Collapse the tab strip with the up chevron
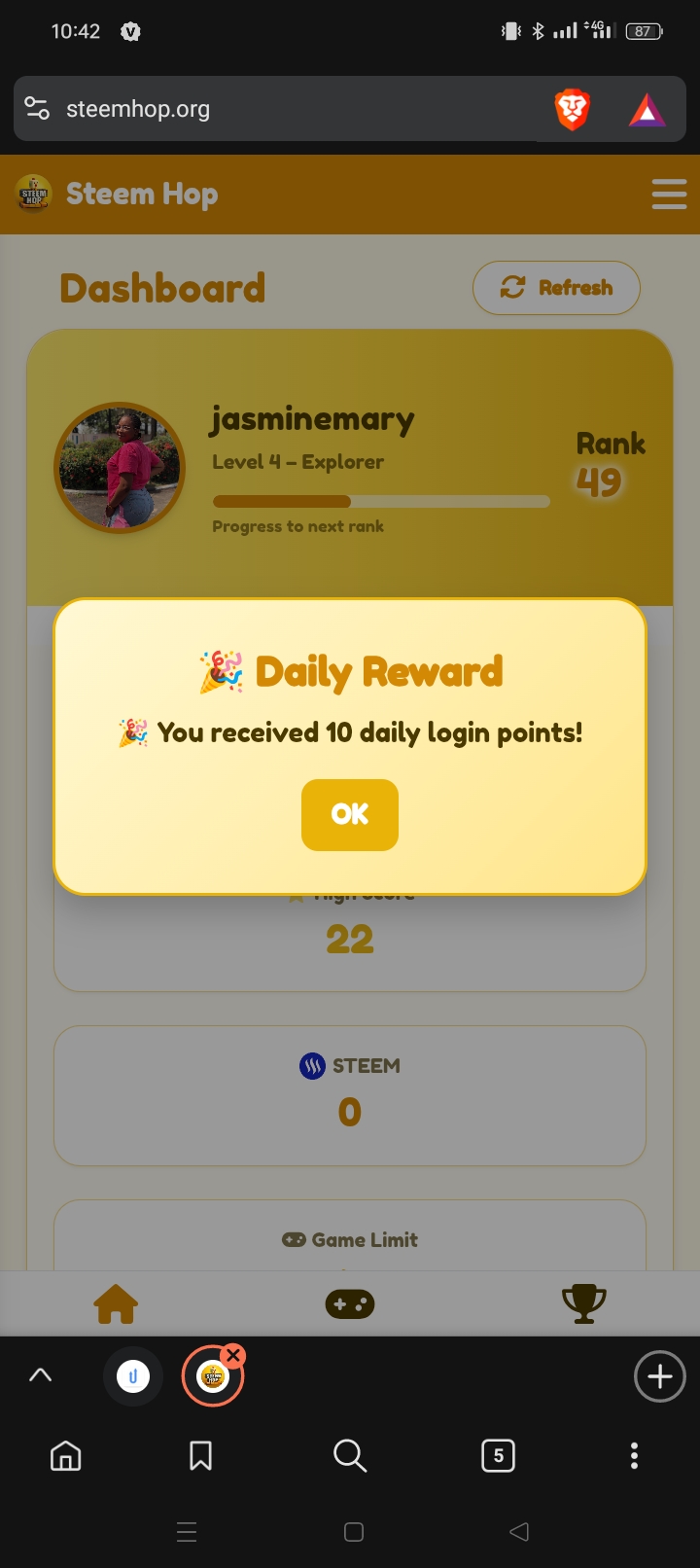 point(41,1375)
